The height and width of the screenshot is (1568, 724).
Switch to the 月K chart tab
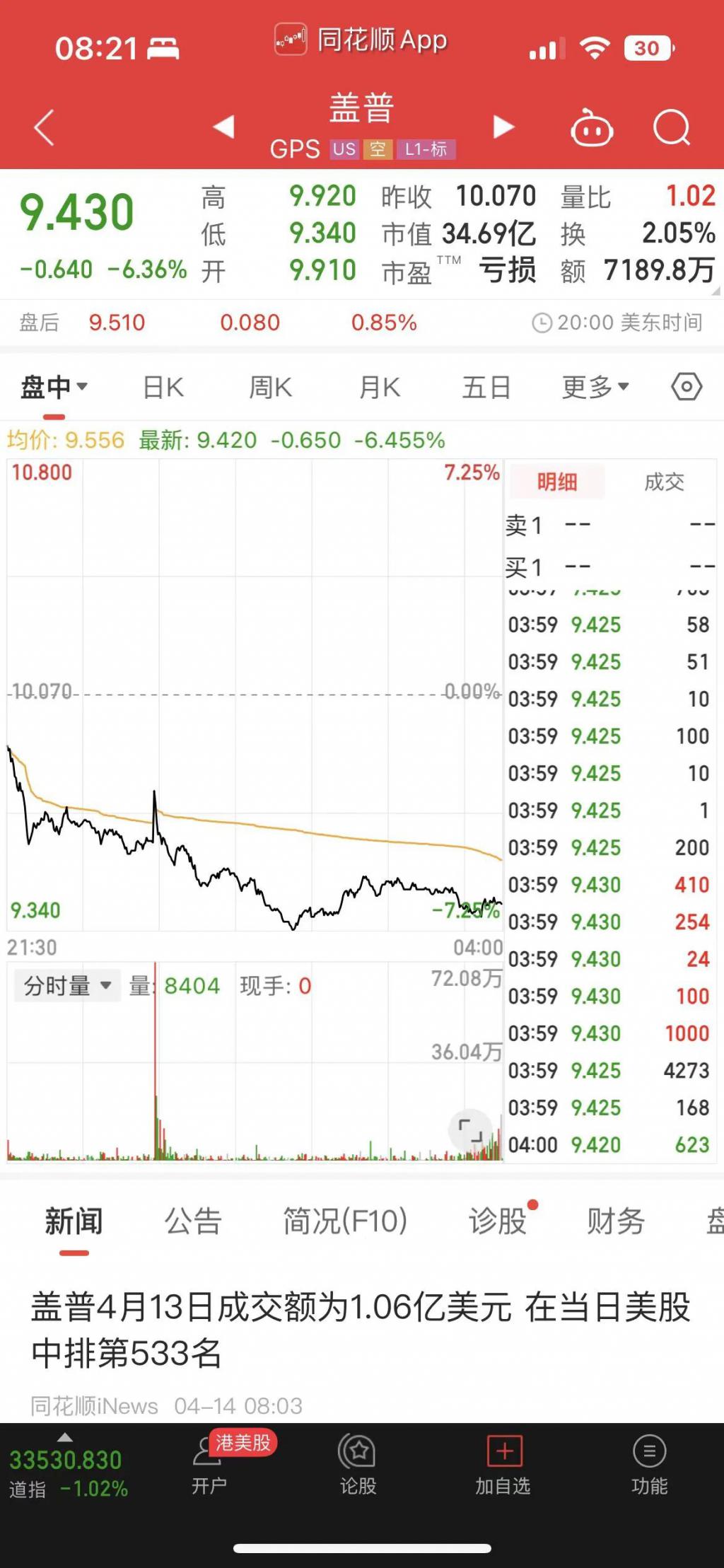pos(380,387)
